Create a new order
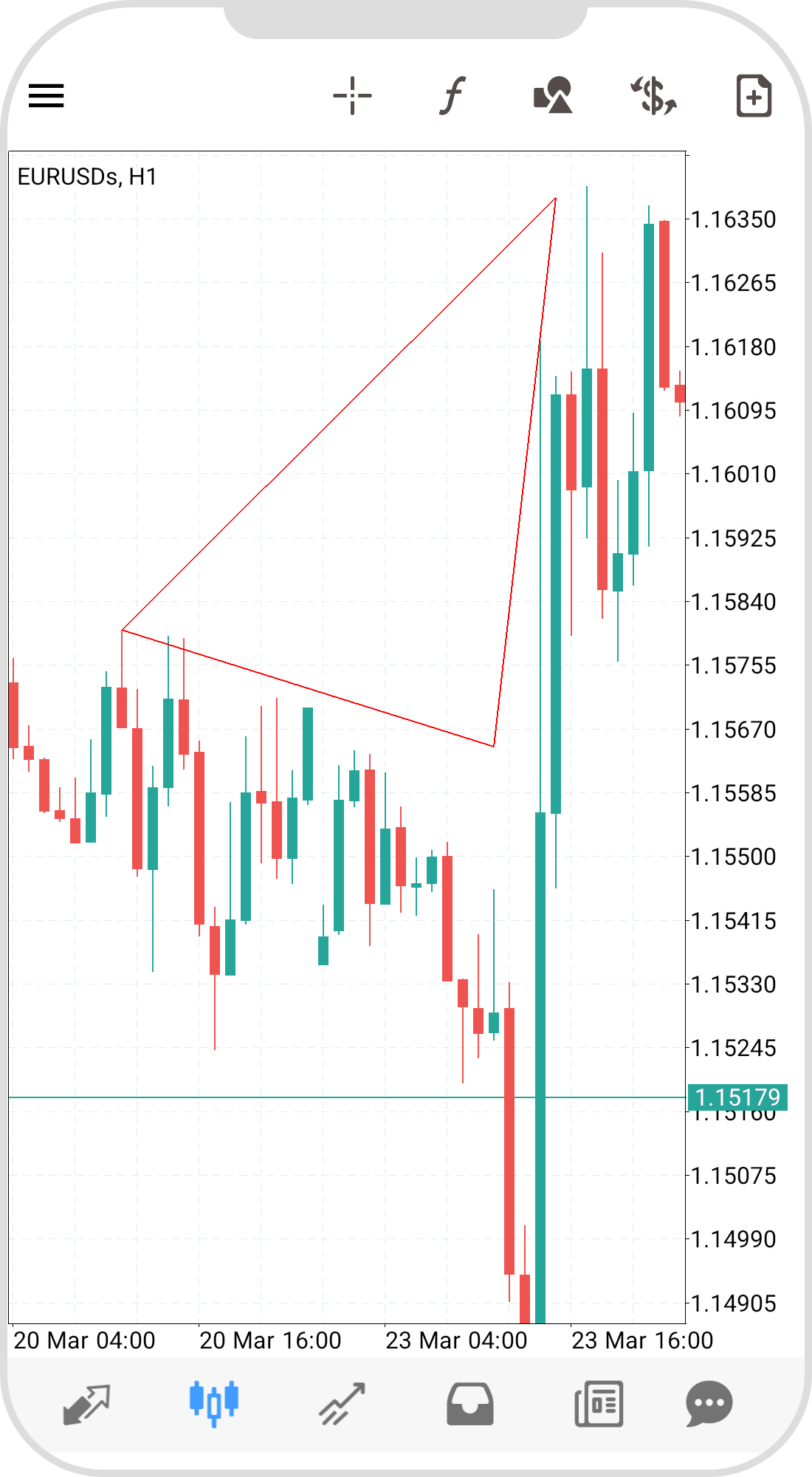The image size is (812, 1477). 754,96
